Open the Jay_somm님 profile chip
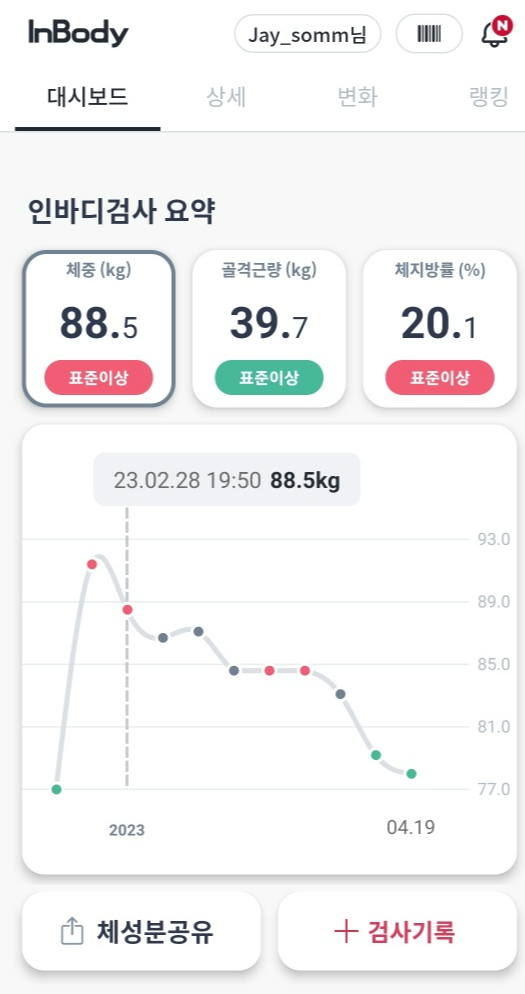This screenshot has height=994, width=525. point(308,34)
